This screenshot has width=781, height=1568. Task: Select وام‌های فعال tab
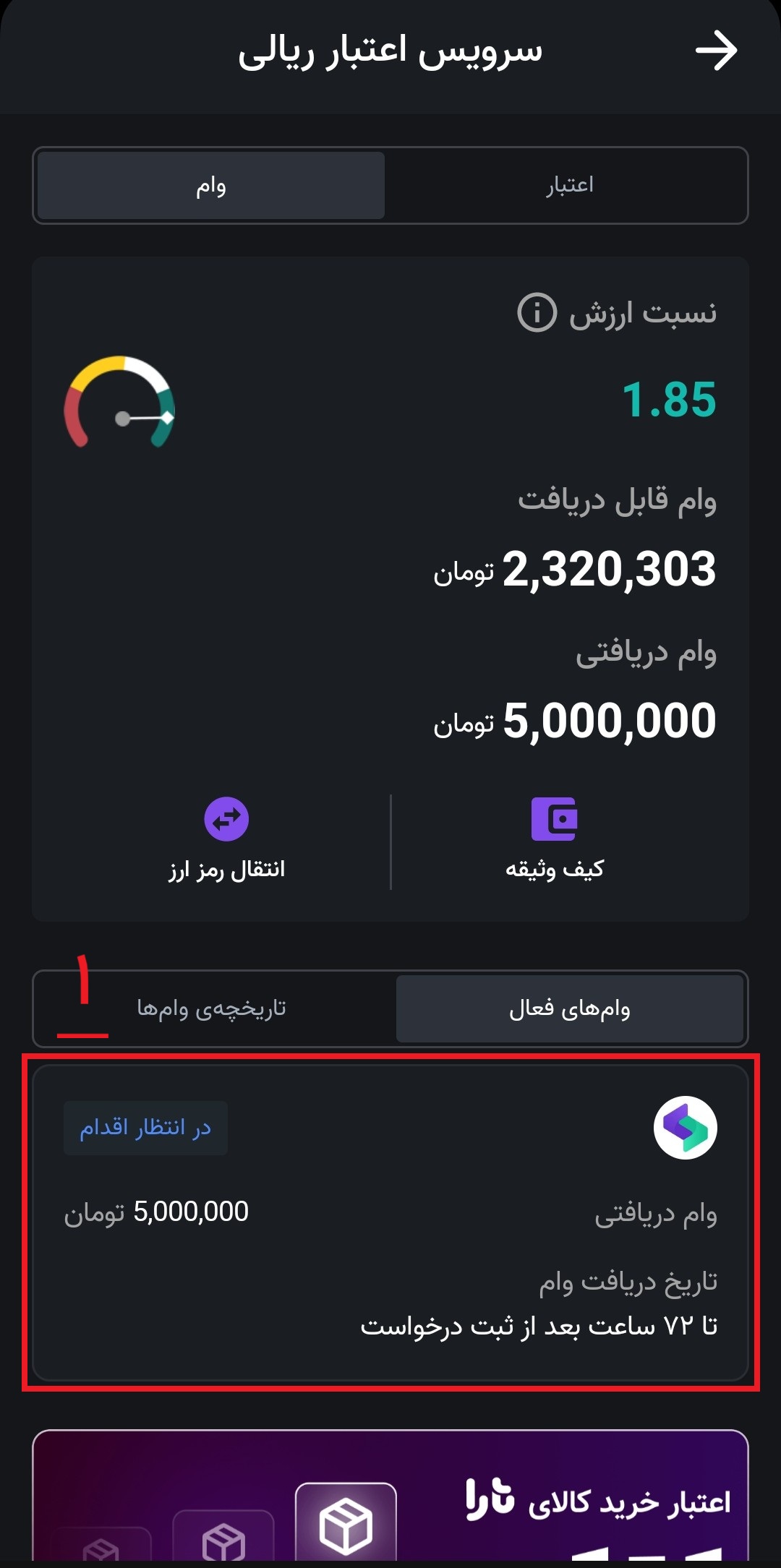(x=569, y=1008)
